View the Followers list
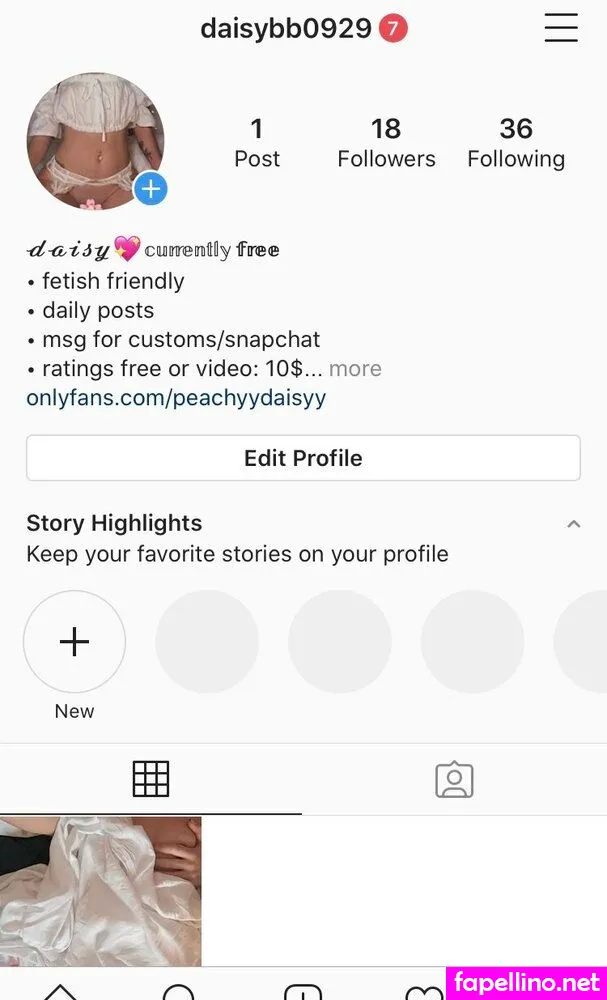The image size is (607, 1000). 386,142
